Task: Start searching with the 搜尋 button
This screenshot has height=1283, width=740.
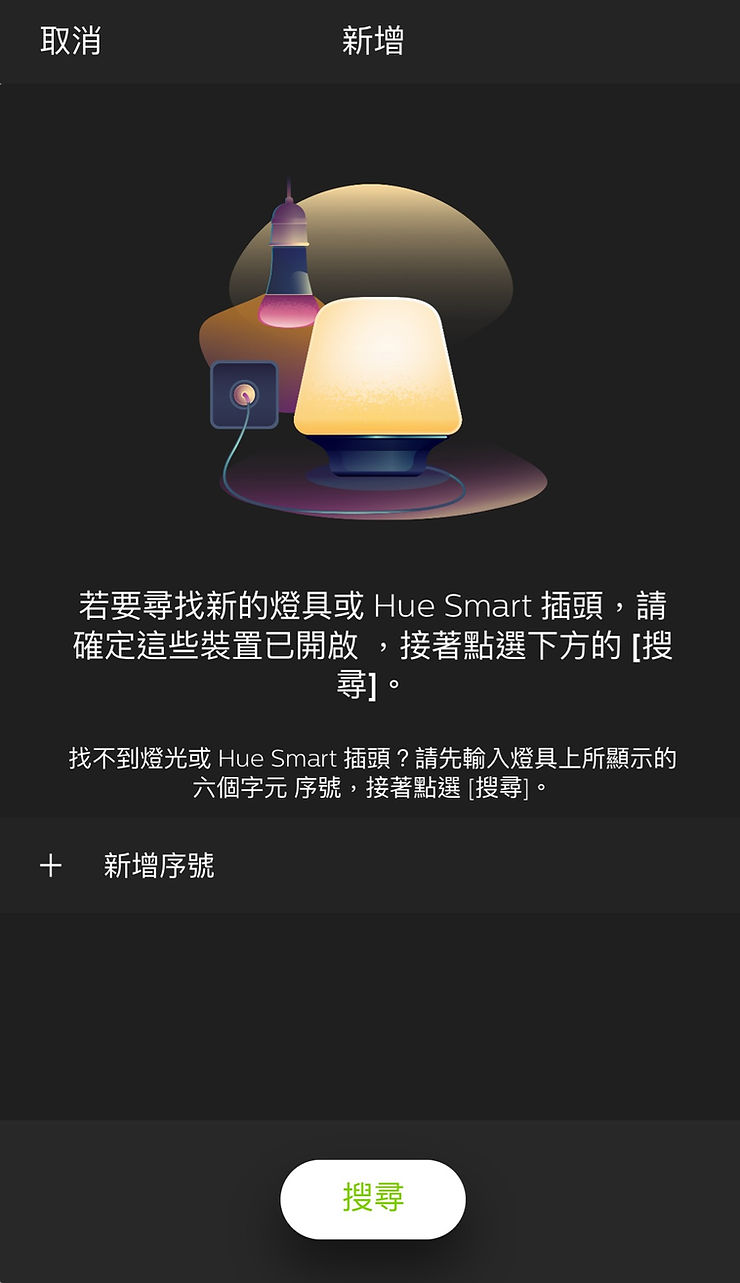Action: point(373,1198)
